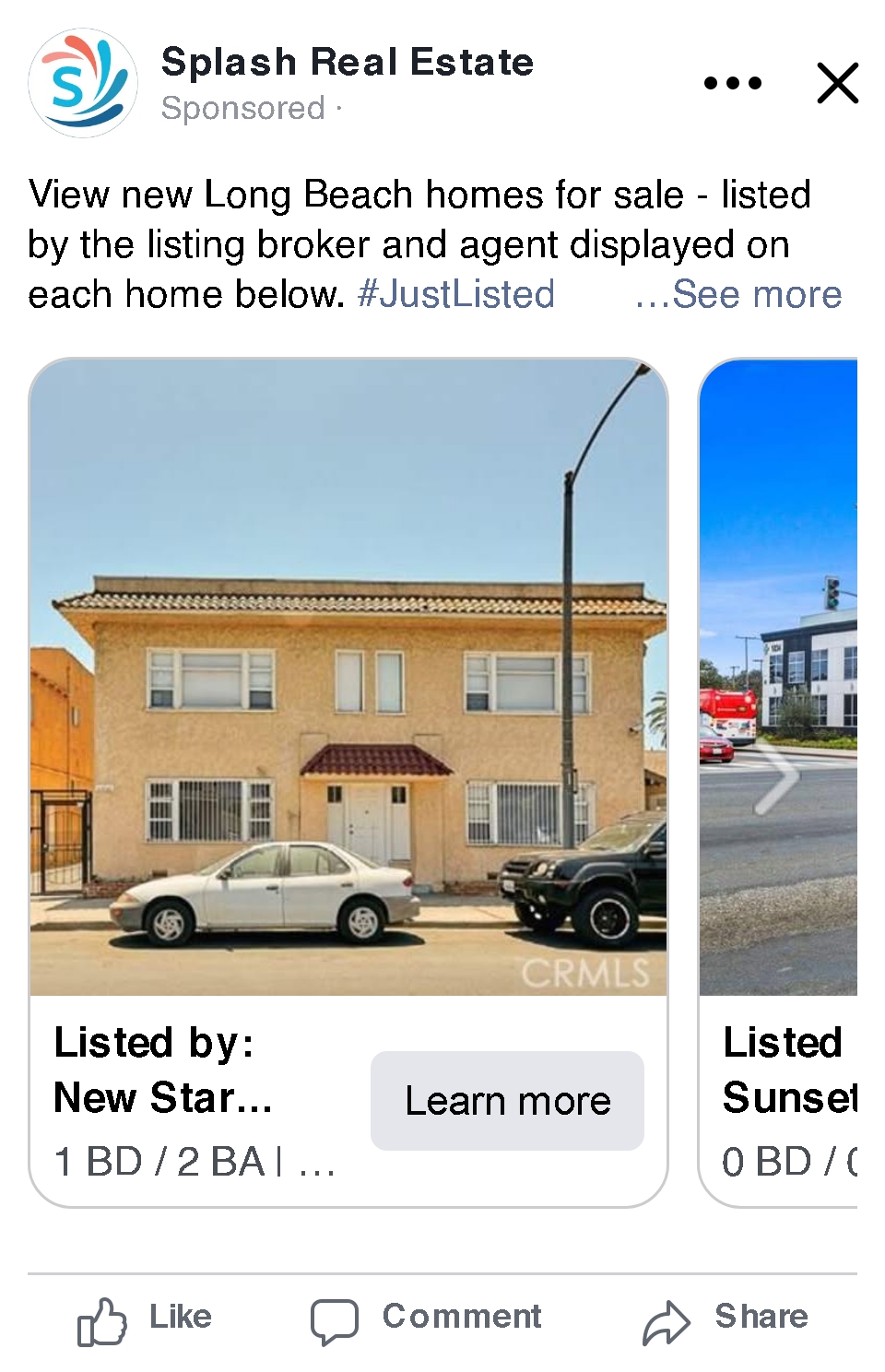Tap Learn more on New Star listing
885x1372 pixels.
507,1101
